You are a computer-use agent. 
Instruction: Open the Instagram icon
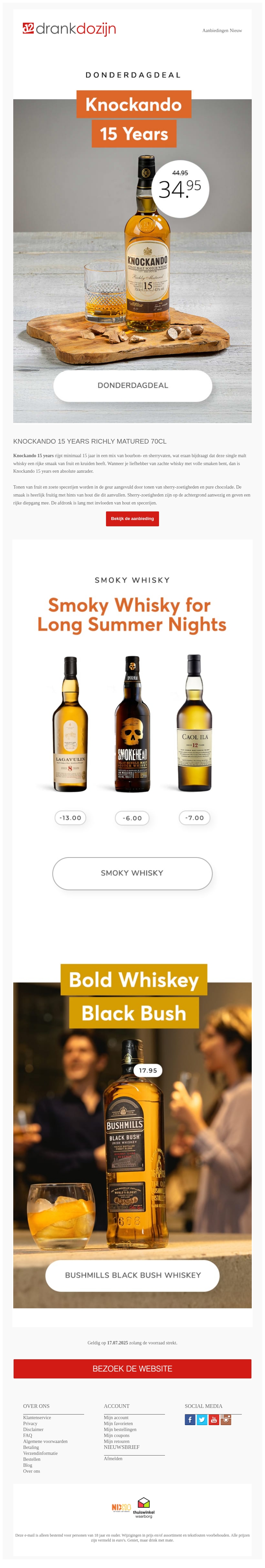tap(226, 1420)
